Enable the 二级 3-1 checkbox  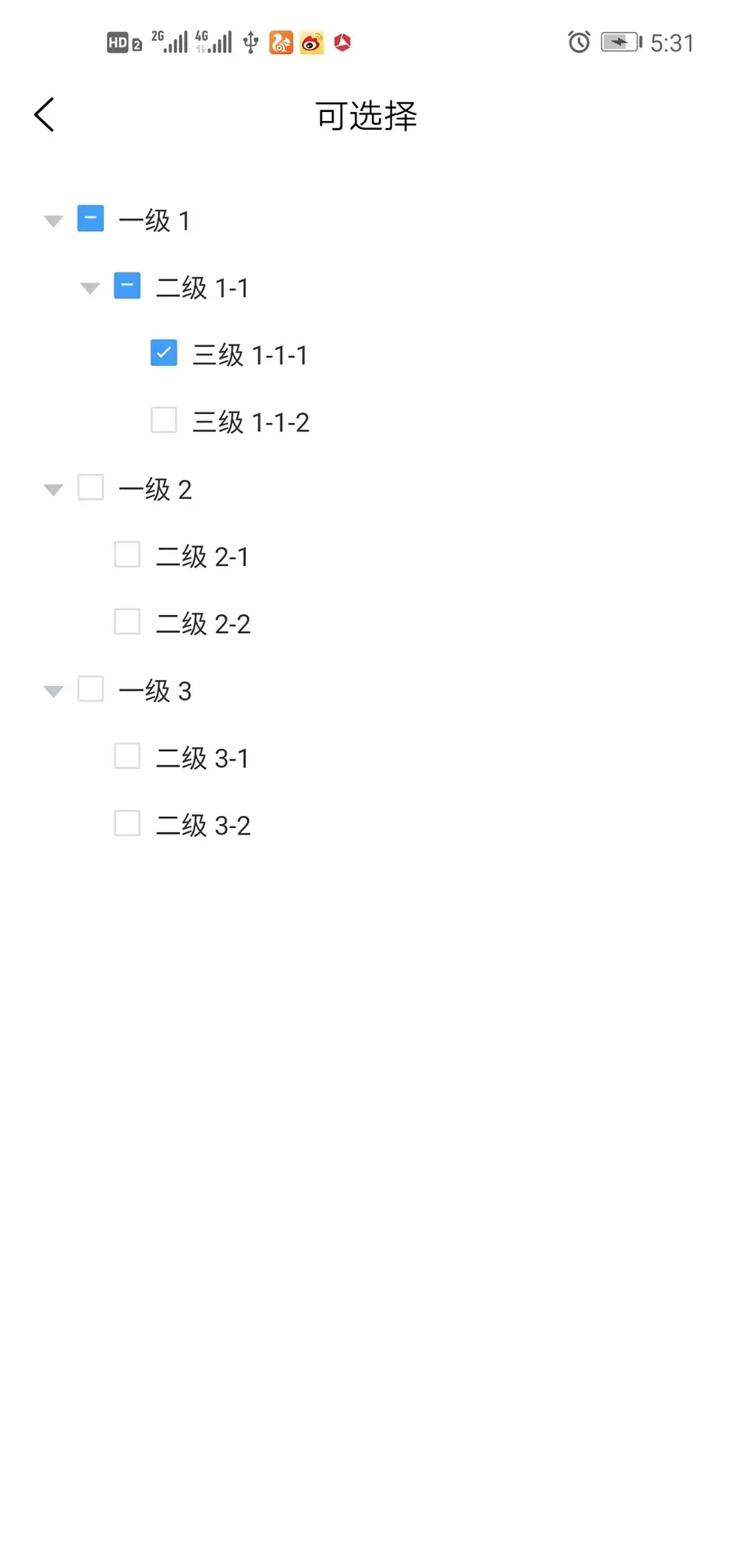(127, 756)
